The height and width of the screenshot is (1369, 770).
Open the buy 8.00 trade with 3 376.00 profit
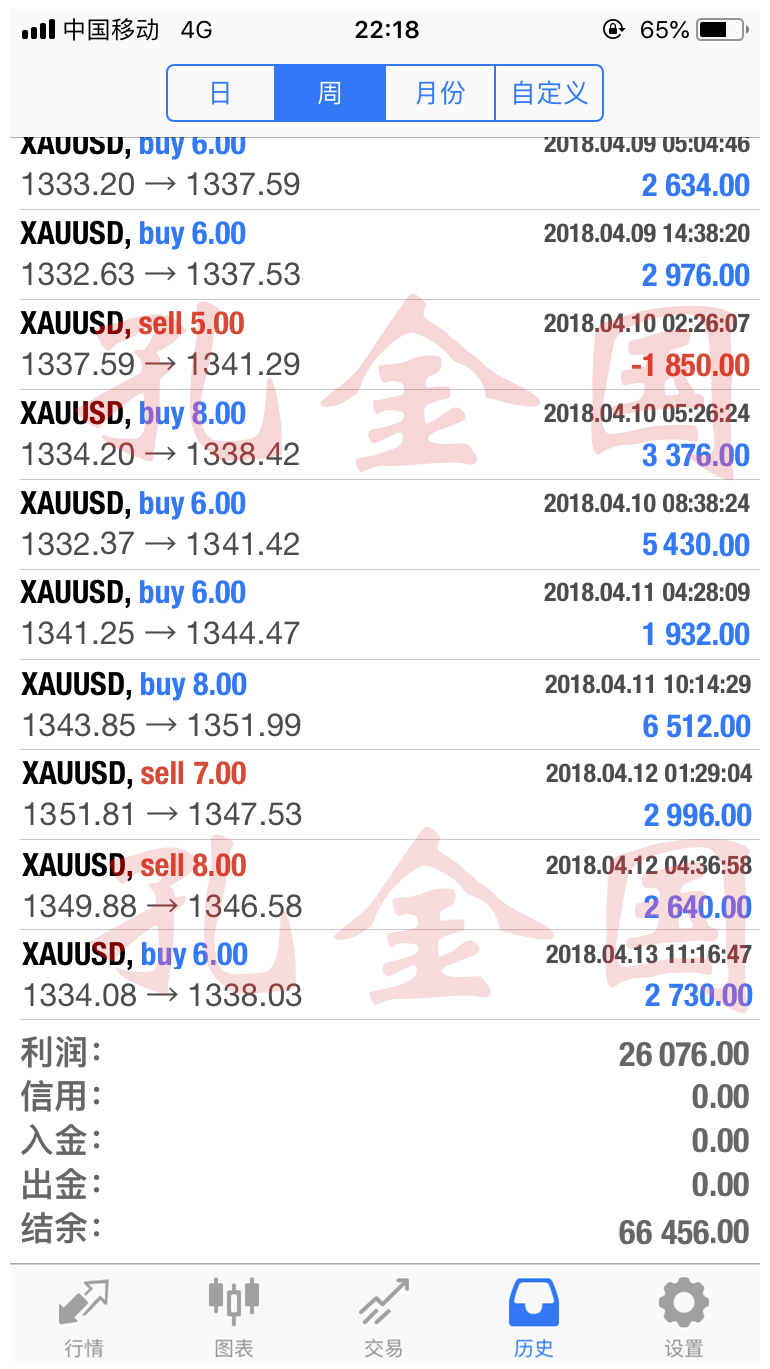(x=385, y=435)
